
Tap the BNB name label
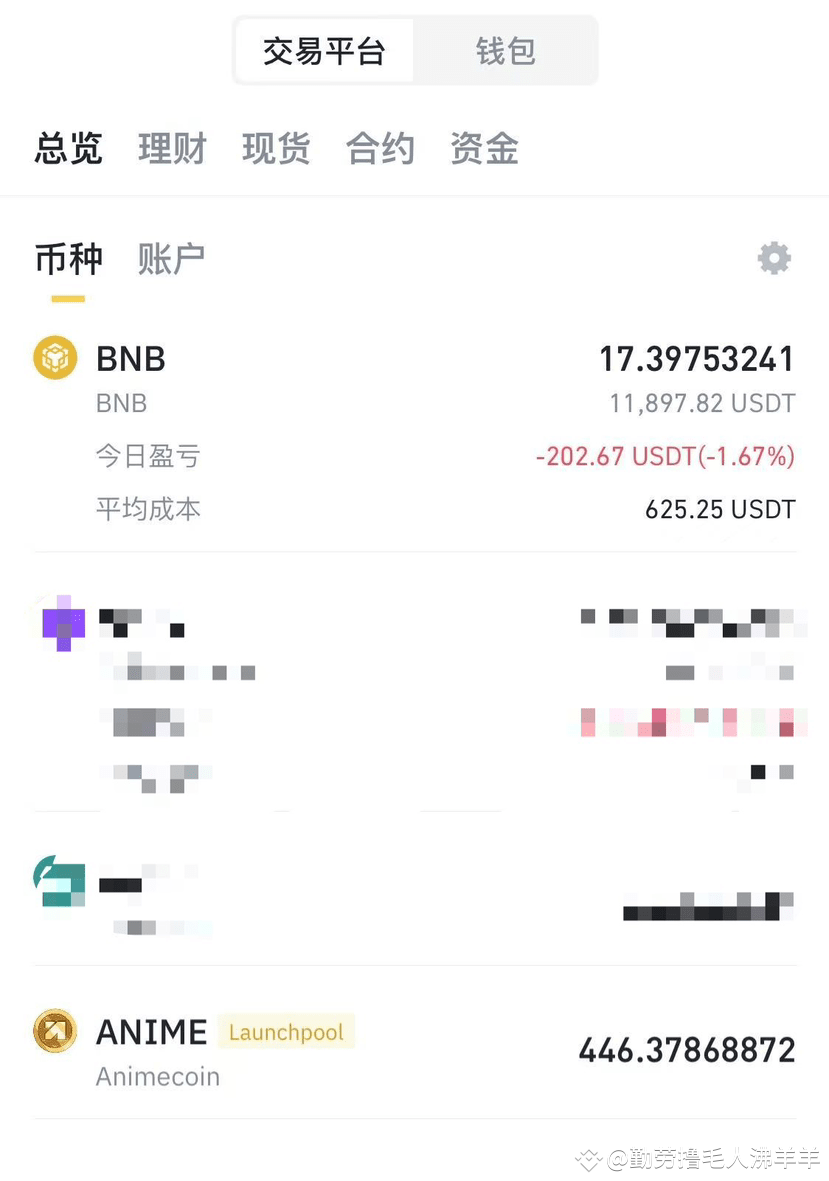130,357
